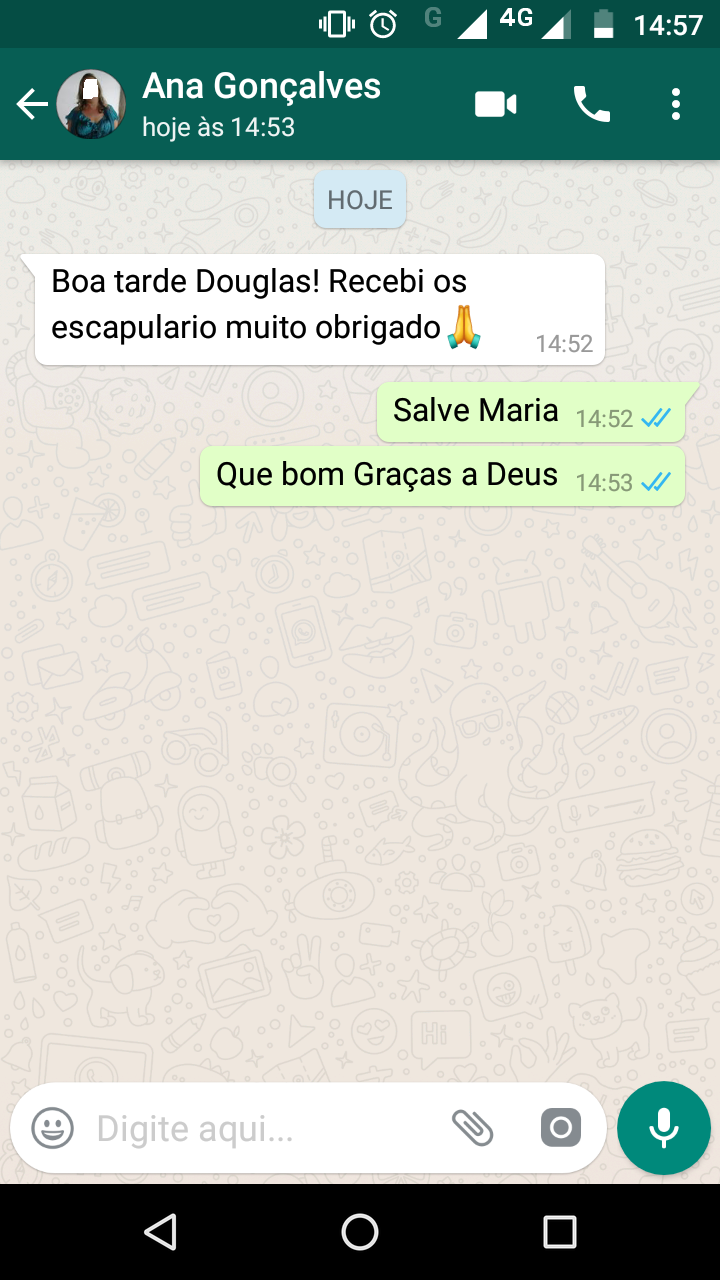Tap the system home button
Image resolution: width=720 pixels, height=1280 pixels.
360,1232
